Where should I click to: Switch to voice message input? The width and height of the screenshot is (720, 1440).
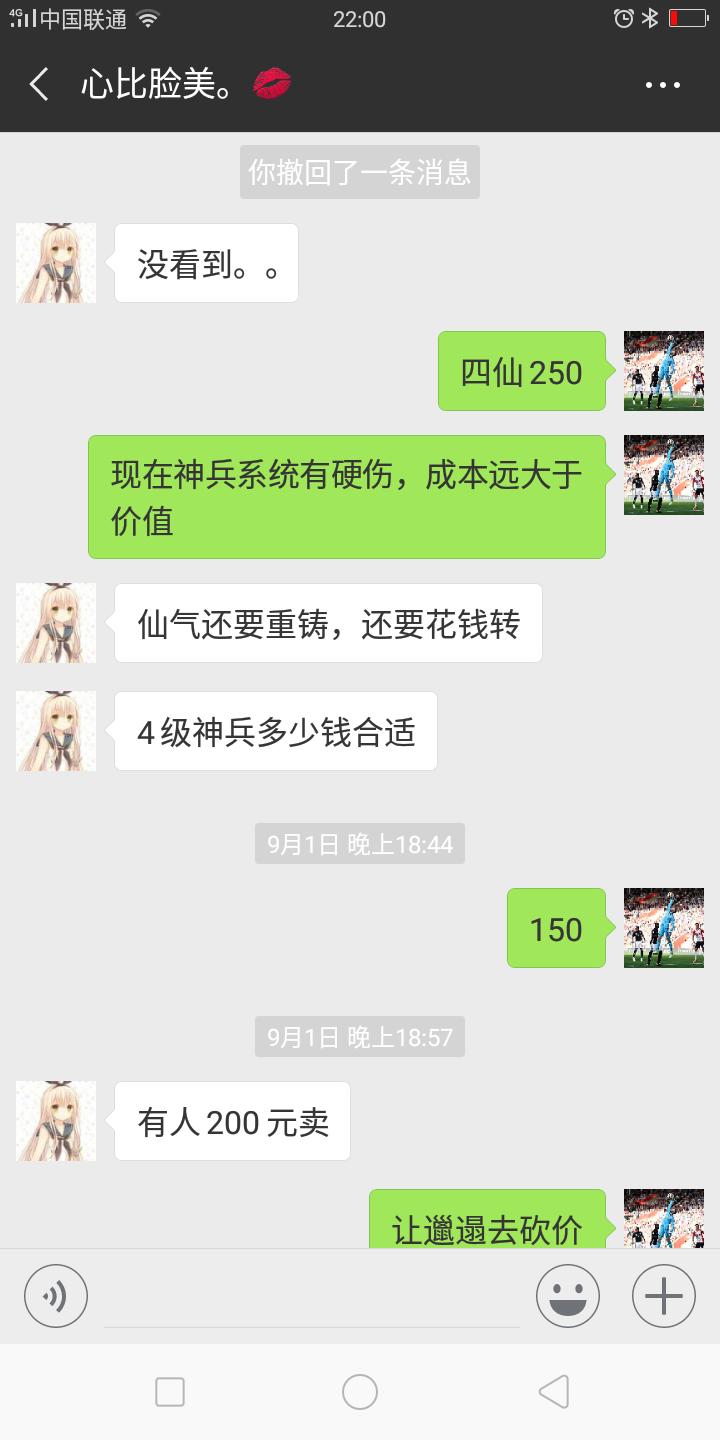[x=56, y=1296]
